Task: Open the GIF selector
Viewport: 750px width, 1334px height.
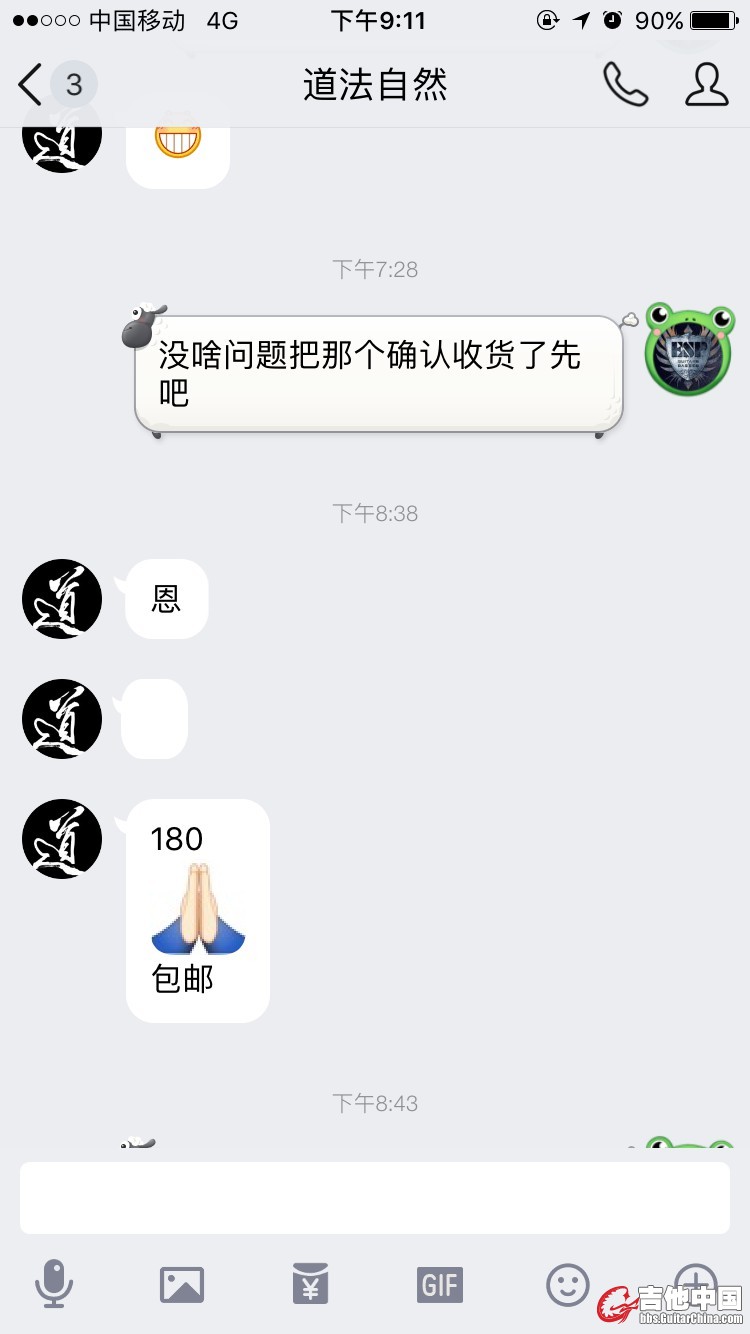Action: tap(440, 1284)
